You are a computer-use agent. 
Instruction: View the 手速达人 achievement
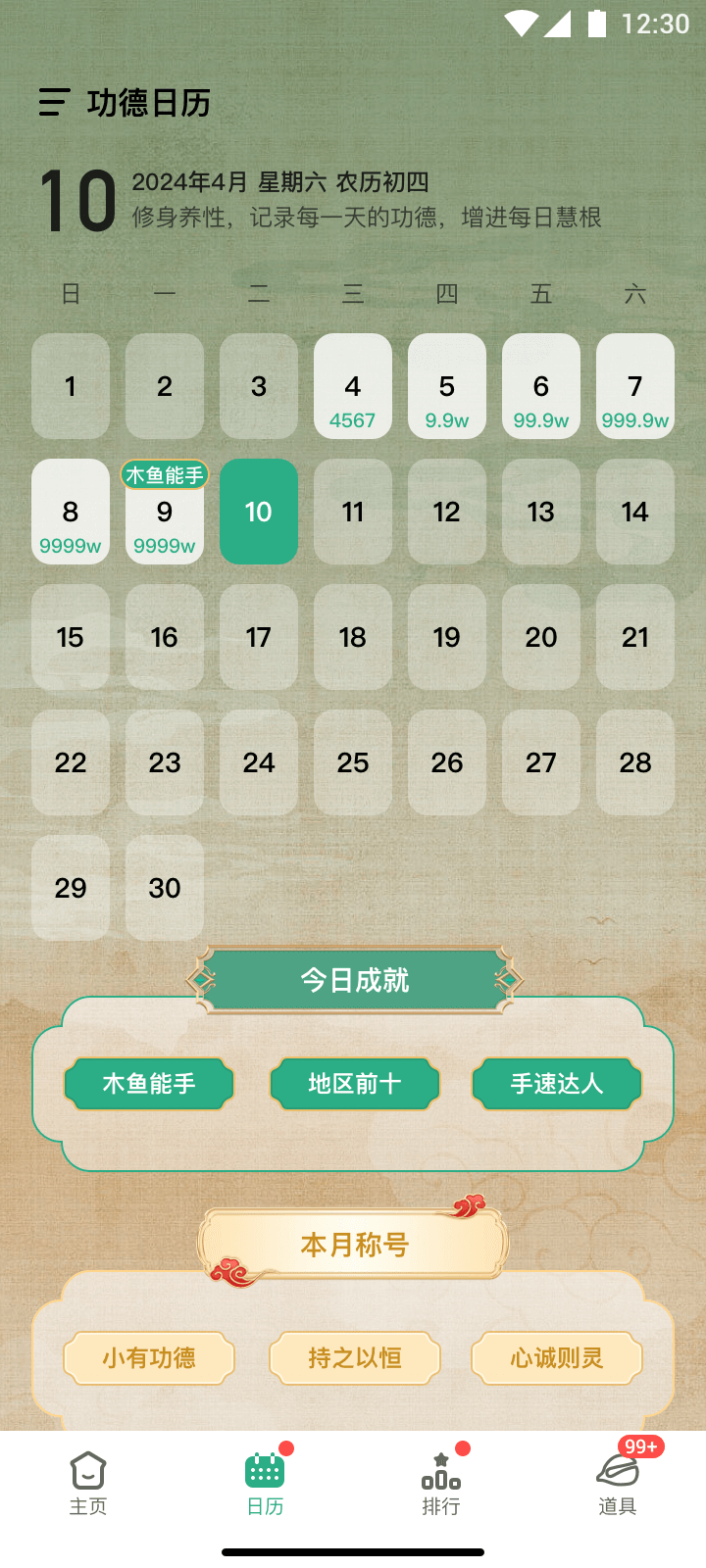coord(556,1083)
